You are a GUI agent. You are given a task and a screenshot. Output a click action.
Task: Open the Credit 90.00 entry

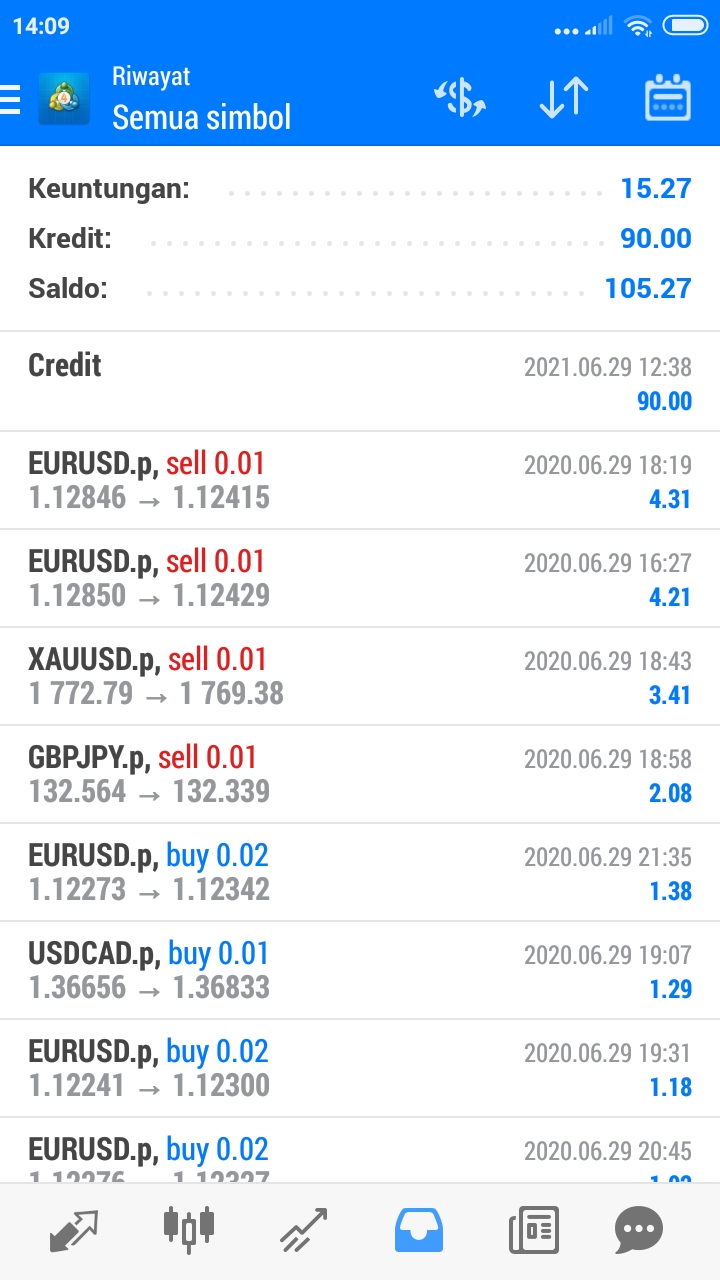(360, 382)
